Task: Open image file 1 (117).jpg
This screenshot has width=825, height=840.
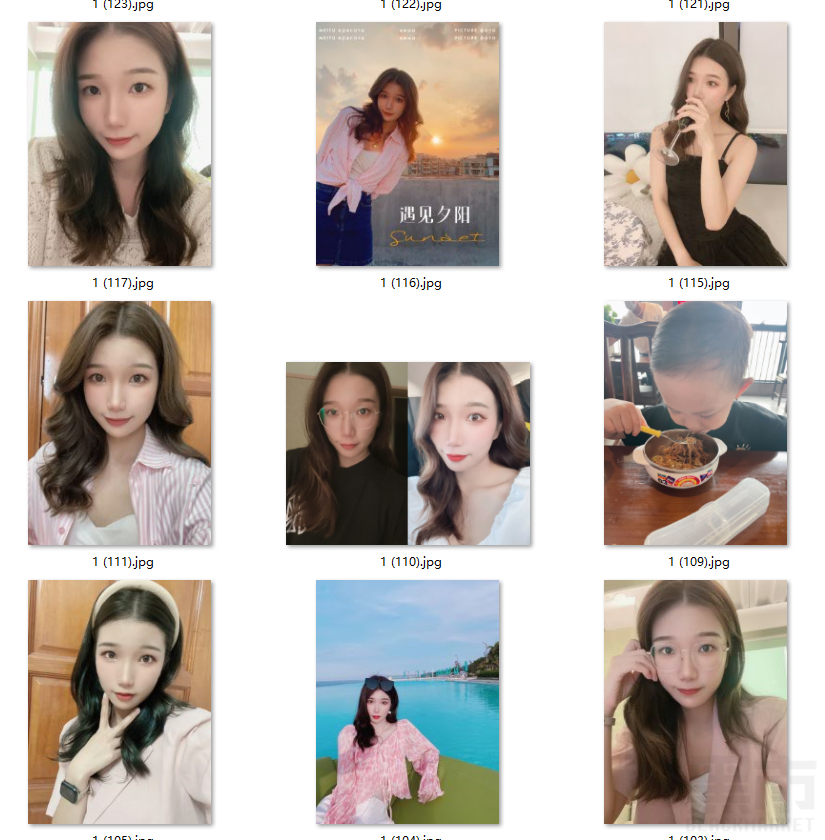Action: coord(119,144)
